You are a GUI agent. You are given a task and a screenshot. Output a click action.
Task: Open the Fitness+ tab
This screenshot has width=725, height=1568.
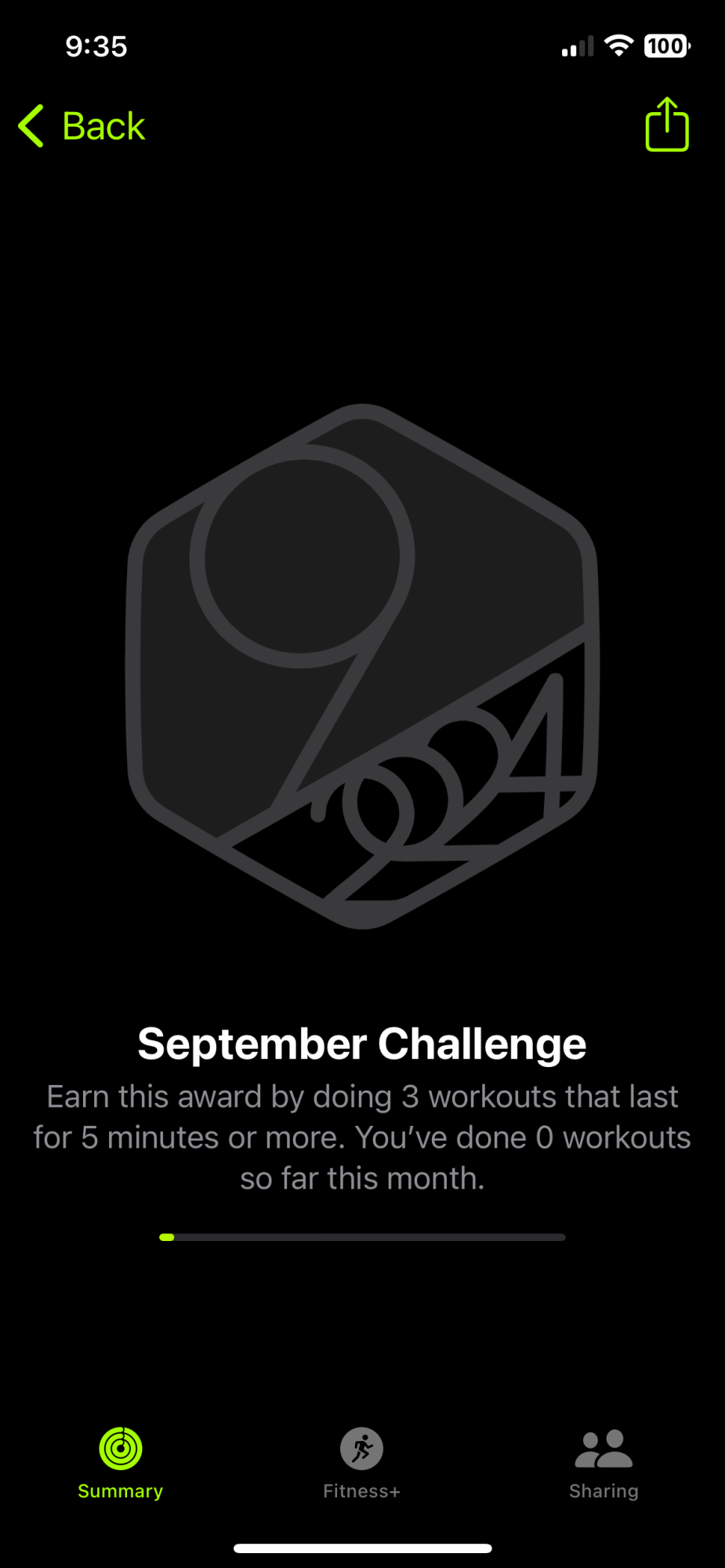tap(361, 1463)
